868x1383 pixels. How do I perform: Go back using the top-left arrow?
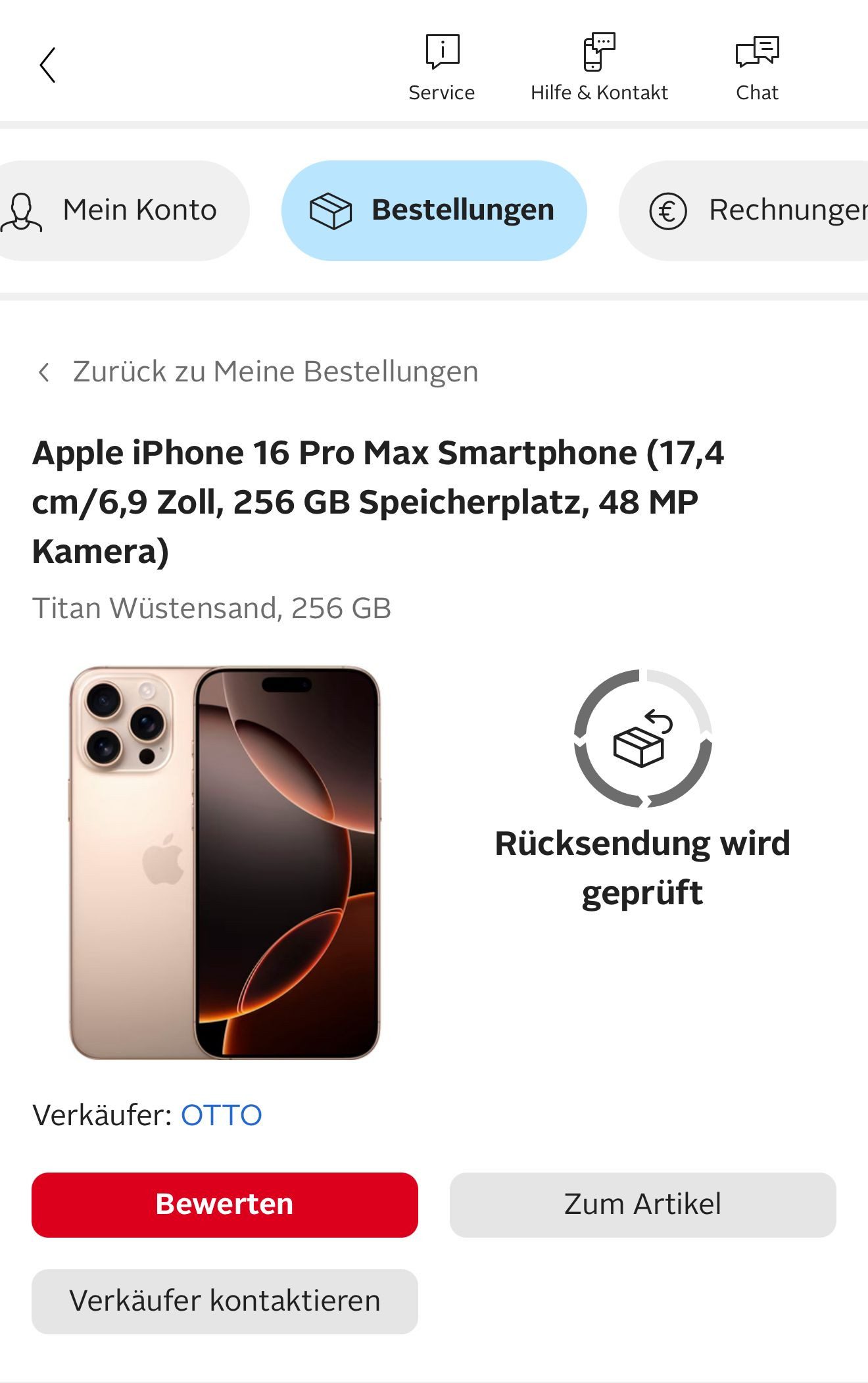[x=47, y=65]
